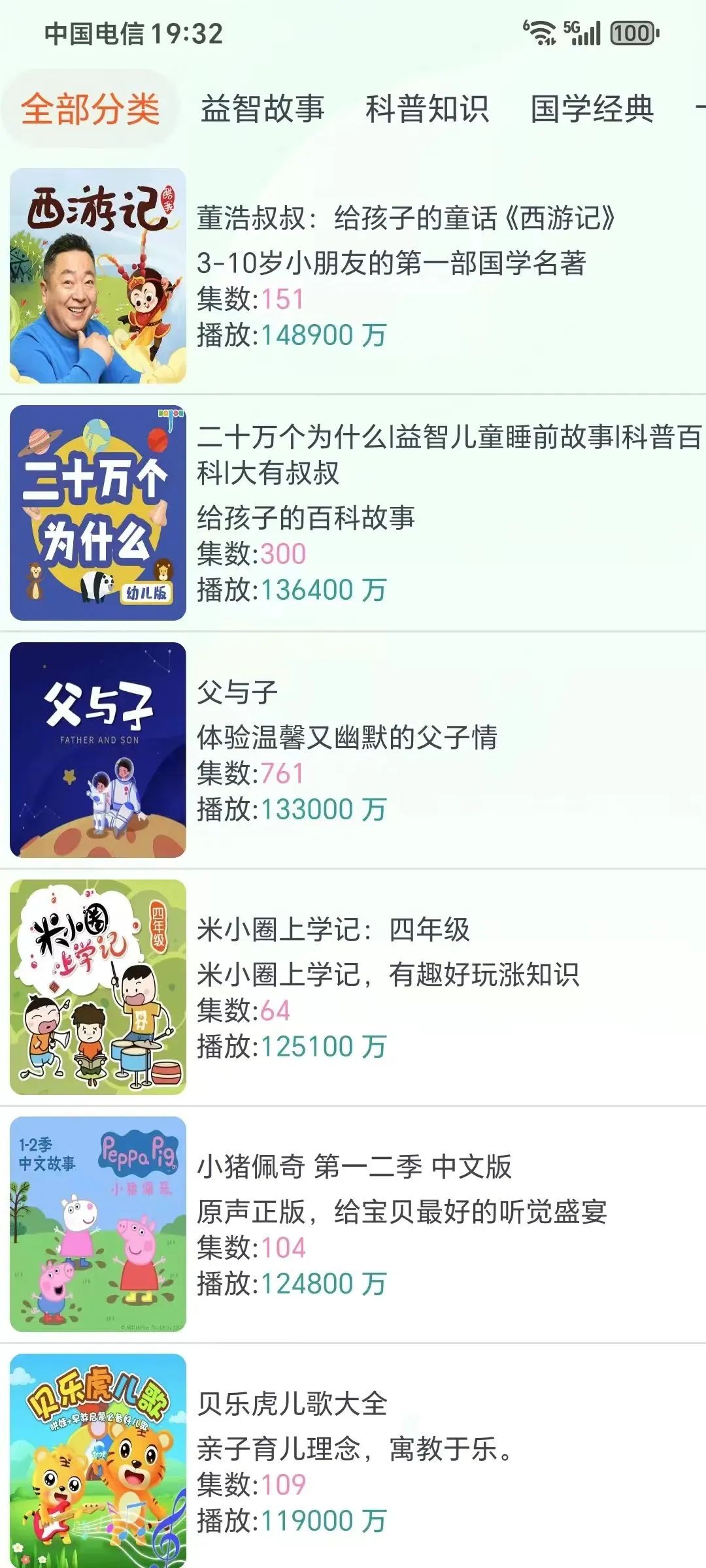Open 董浩叔叔 西游记 album
The height and width of the screenshot is (1568, 706).
pyautogui.click(x=353, y=276)
